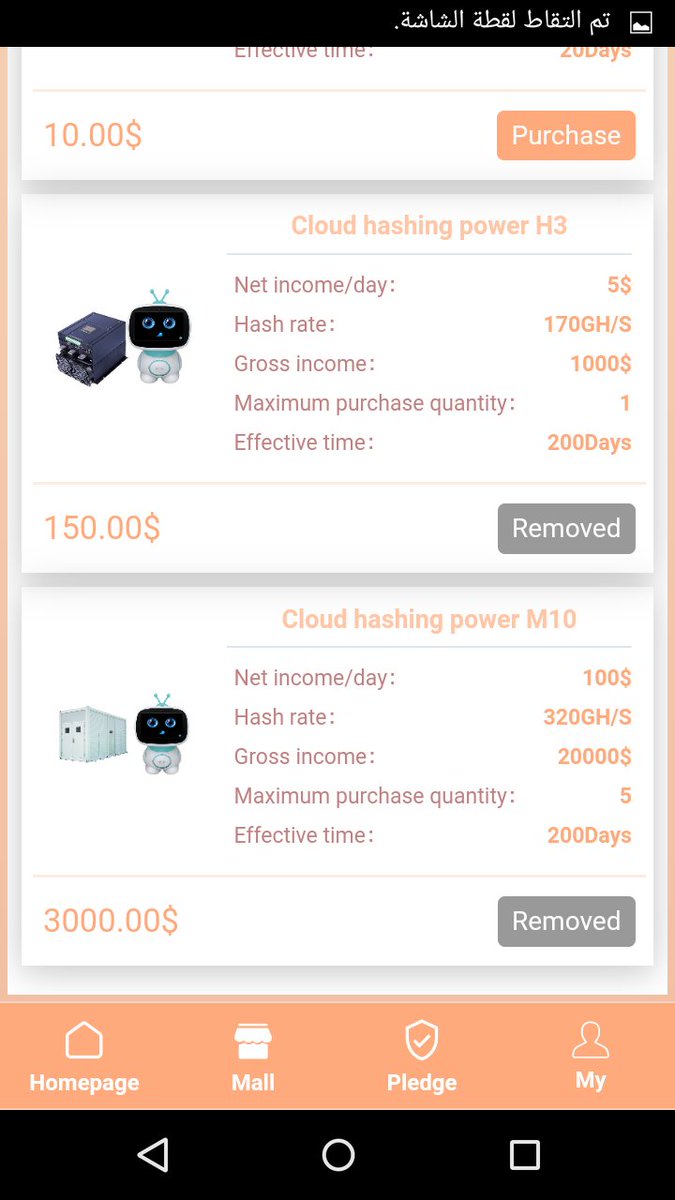Go to the Homepage tab
The image size is (675, 1200).
(x=84, y=1056)
